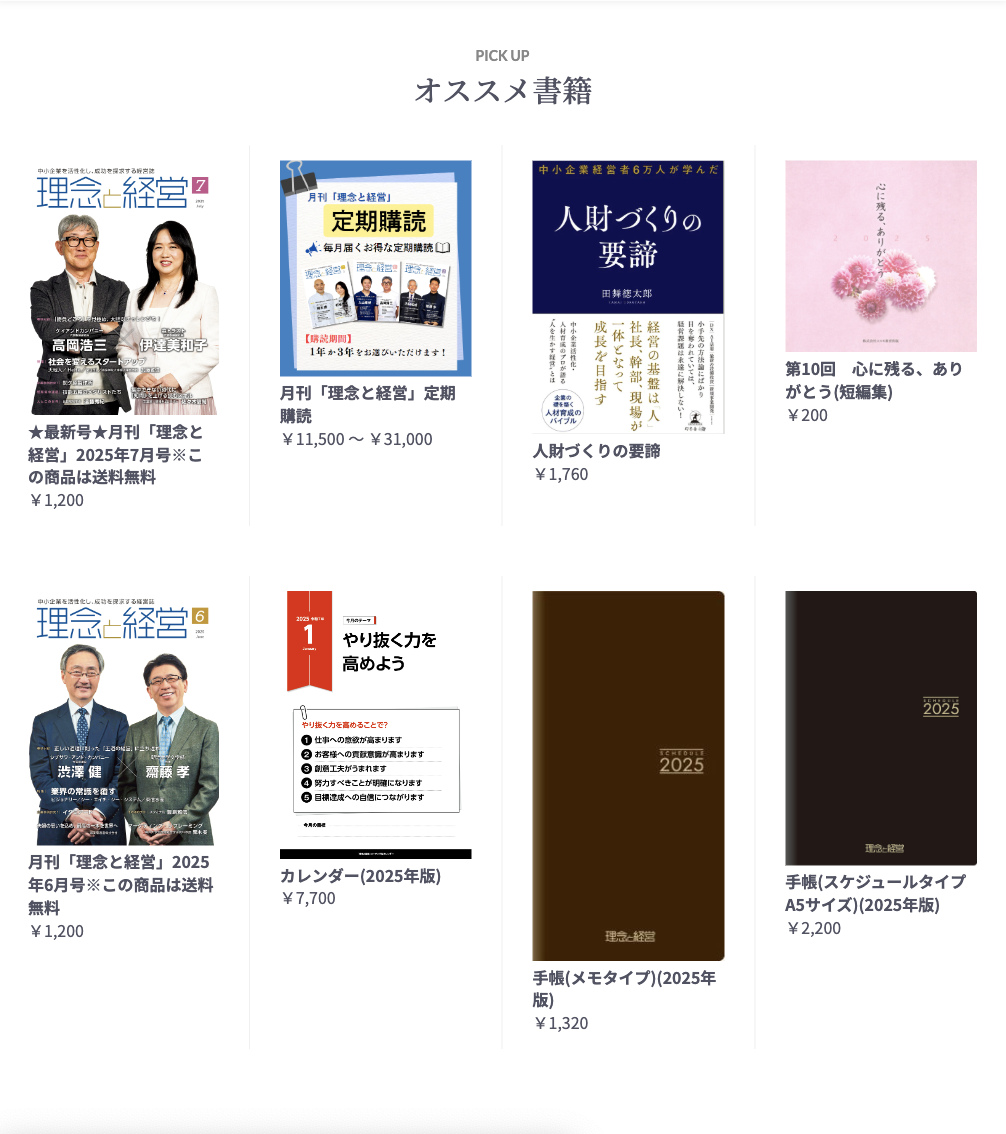View the カレンダー(2025年版) product

coord(375,724)
